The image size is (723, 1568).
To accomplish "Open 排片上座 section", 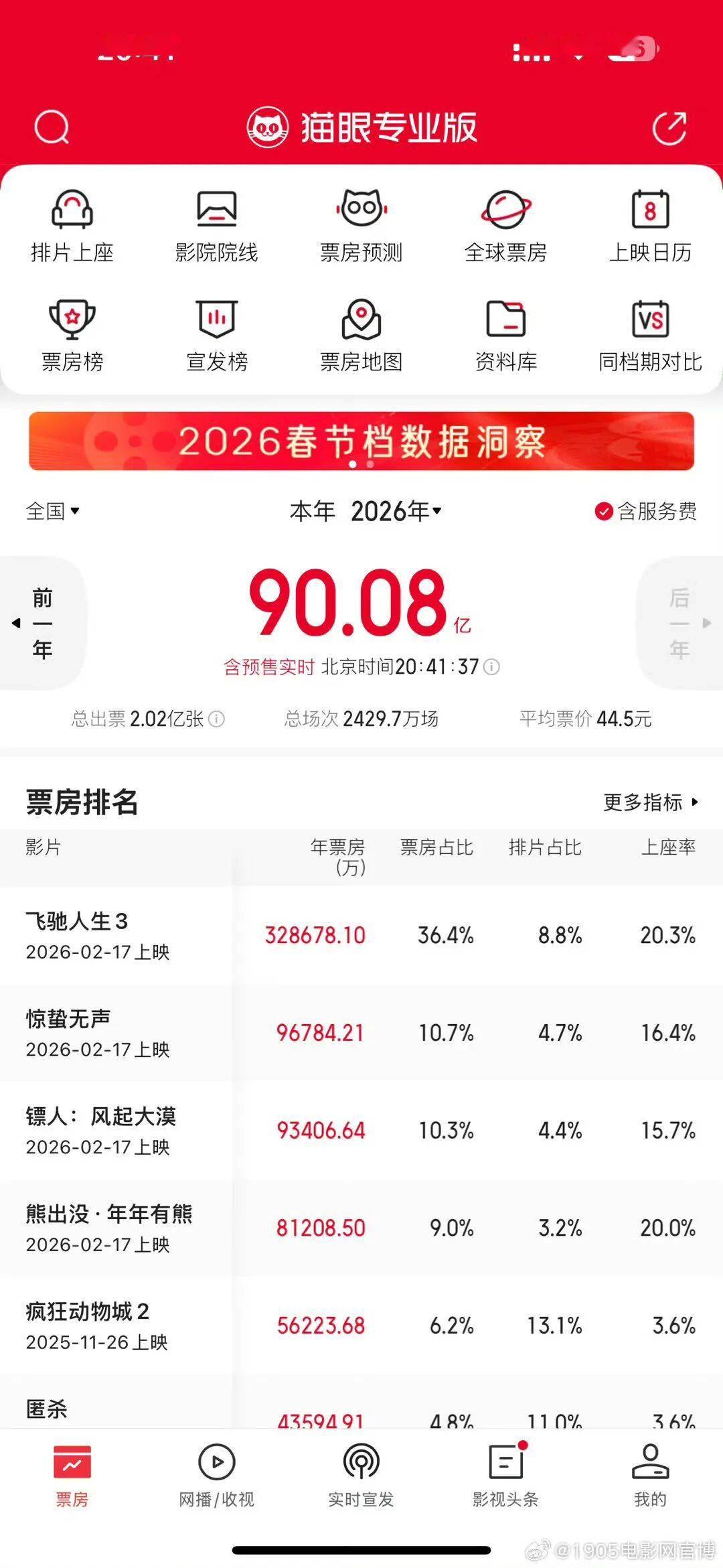I will pos(72,226).
